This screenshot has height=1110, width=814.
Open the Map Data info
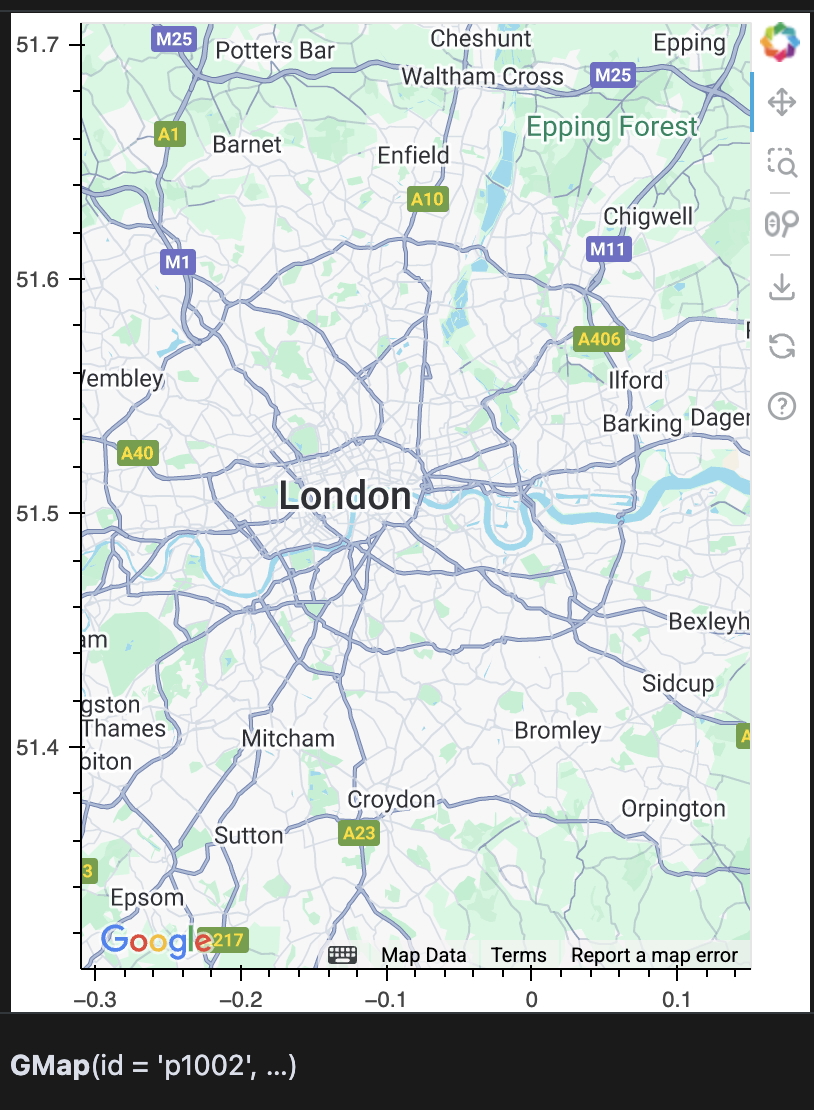click(x=423, y=955)
